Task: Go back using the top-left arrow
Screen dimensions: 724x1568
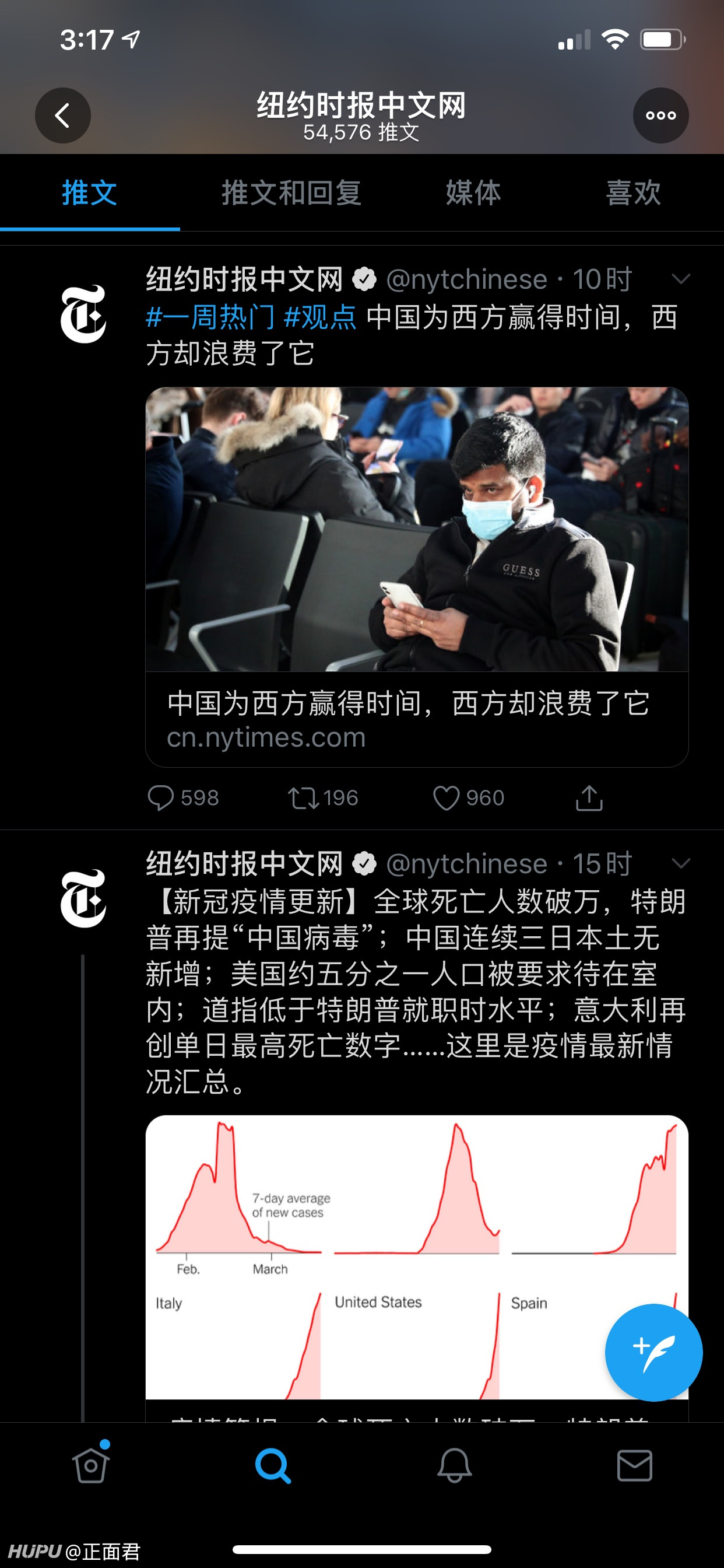Action: 63,116
